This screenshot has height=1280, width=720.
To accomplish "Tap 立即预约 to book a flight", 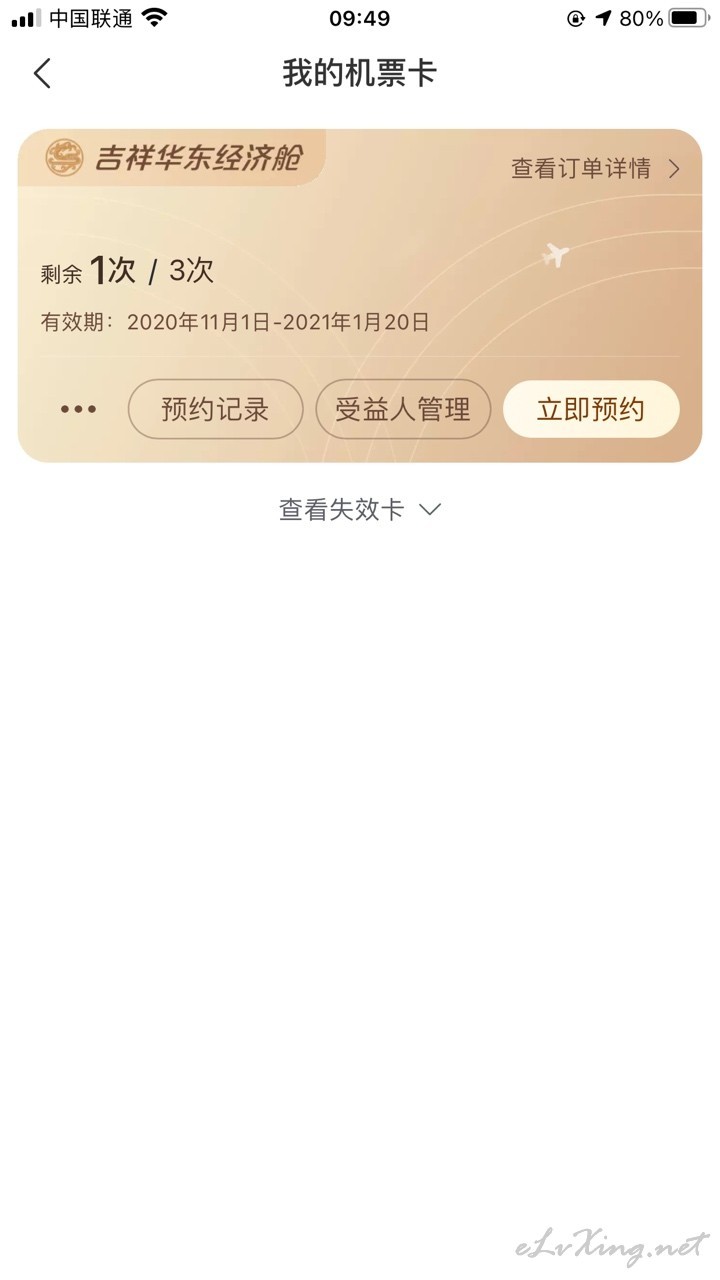I will pos(591,409).
